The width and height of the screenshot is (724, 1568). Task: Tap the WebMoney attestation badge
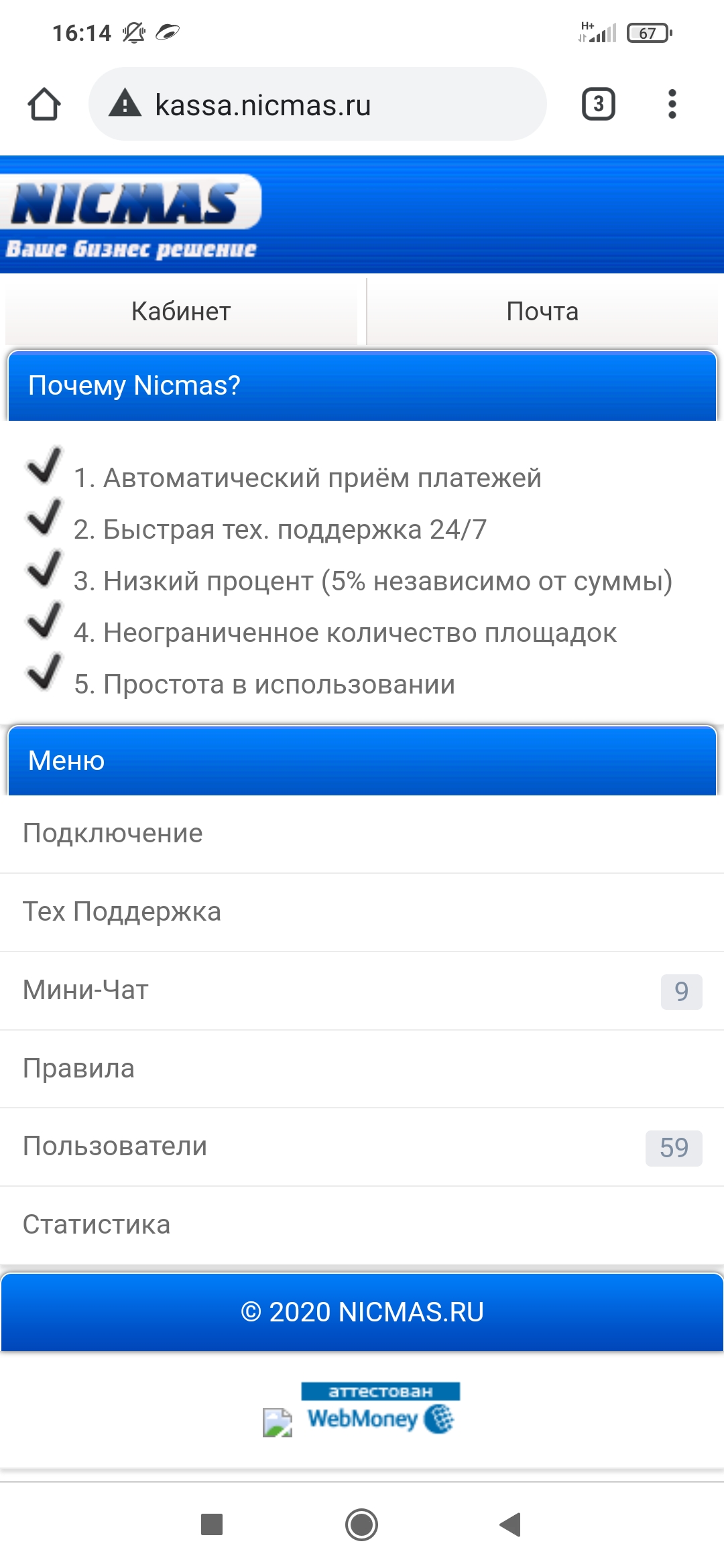tap(379, 1410)
